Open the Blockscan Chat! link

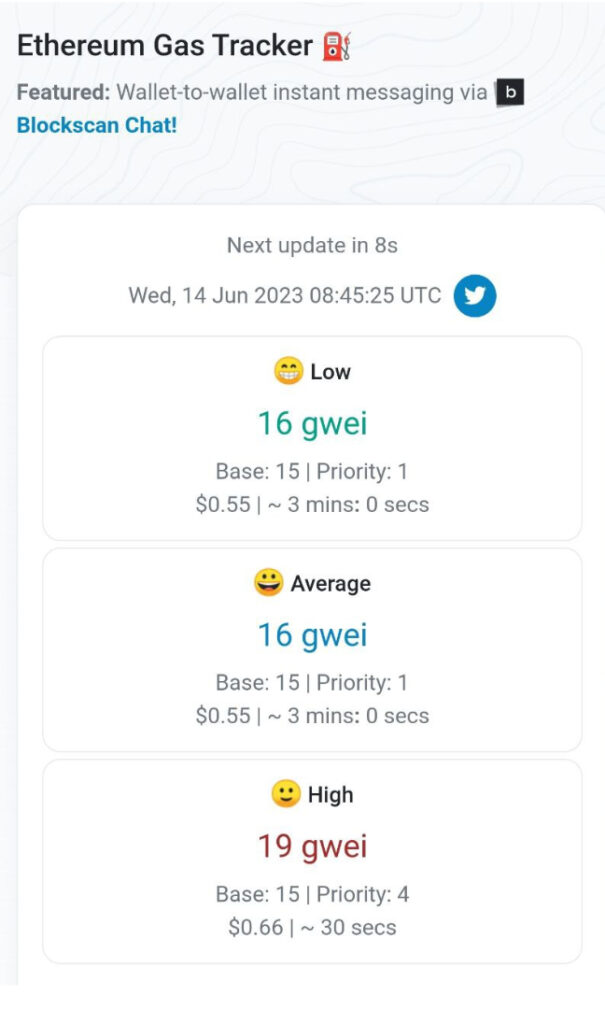click(97, 127)
